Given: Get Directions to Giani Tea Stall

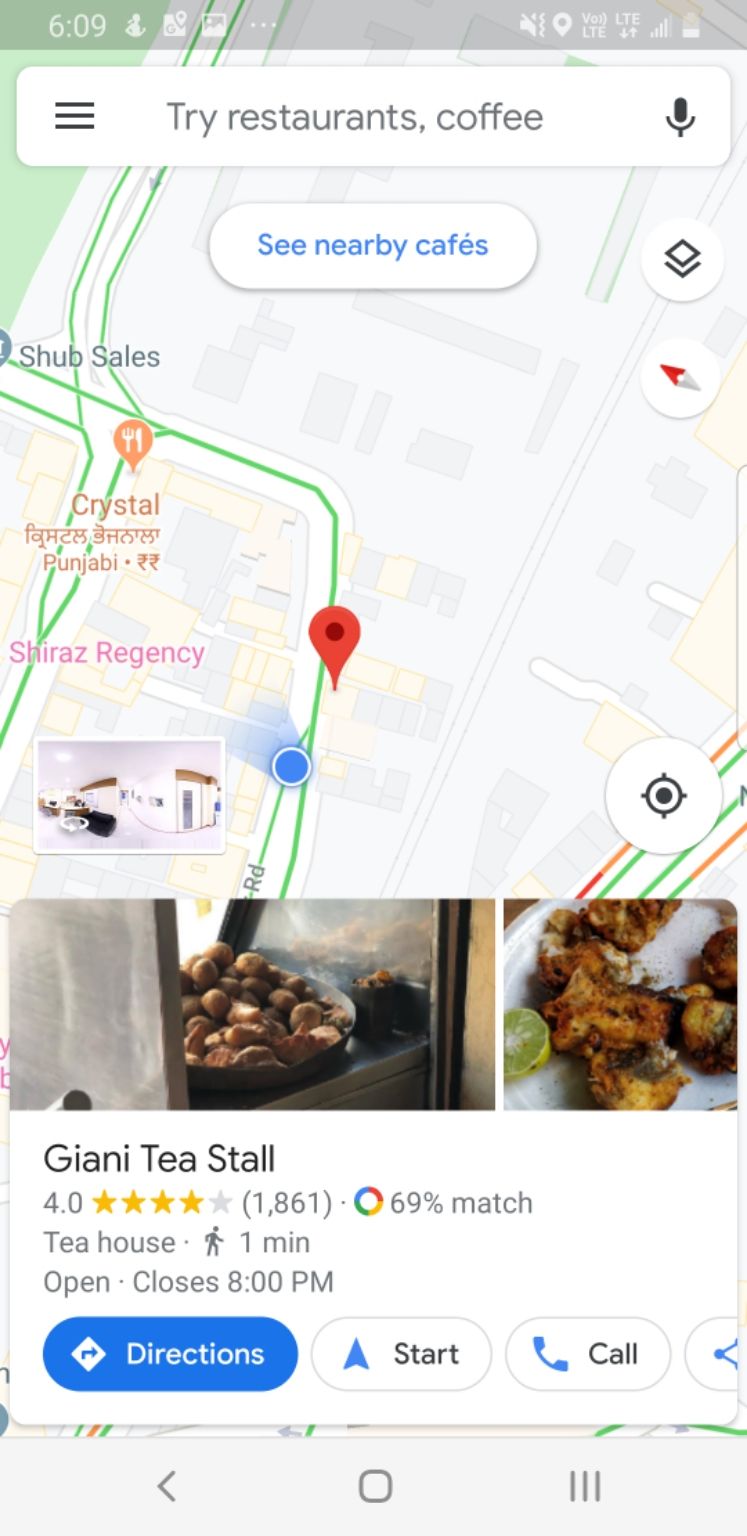Looking at the screenshot, I should (170, 1354).
